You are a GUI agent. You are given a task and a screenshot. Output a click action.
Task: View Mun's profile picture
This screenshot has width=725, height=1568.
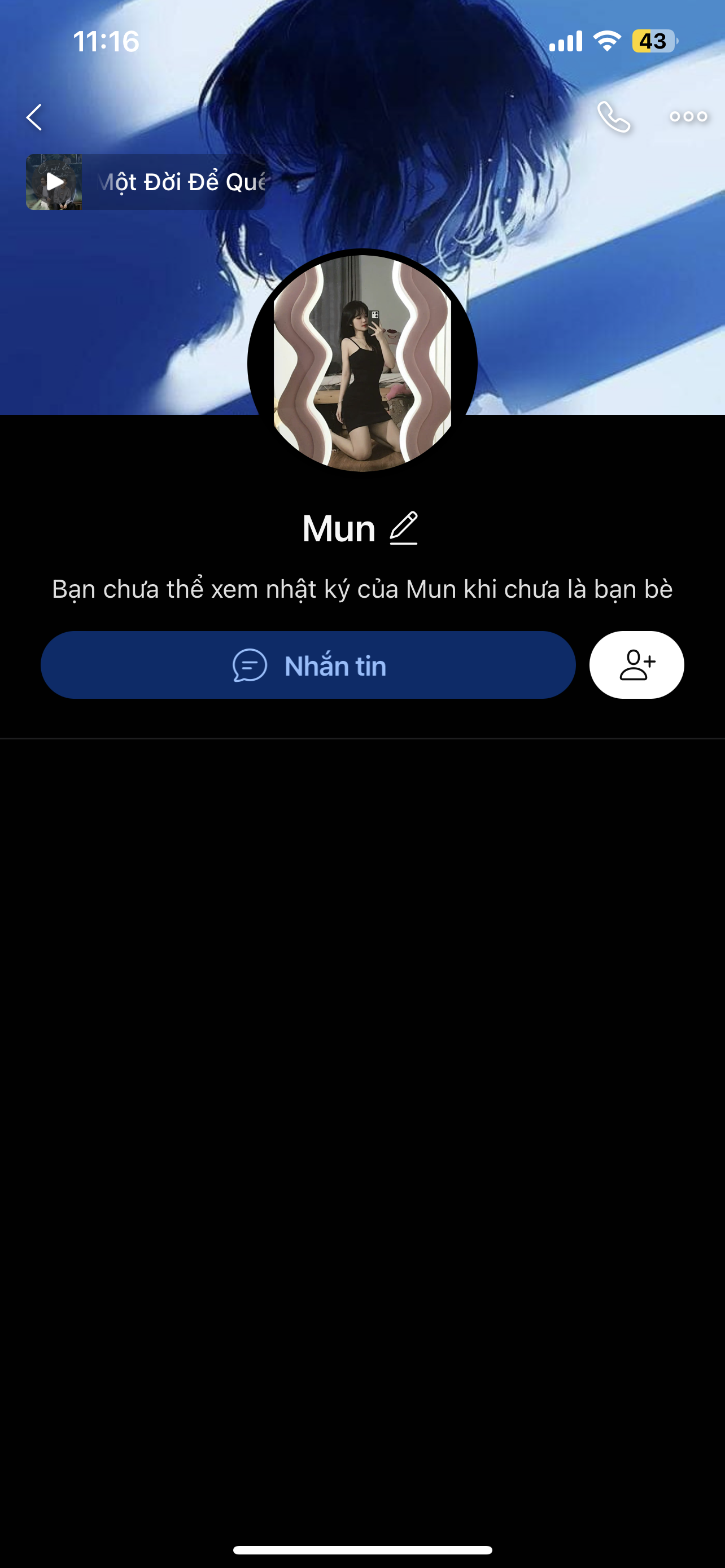[362, 363]
